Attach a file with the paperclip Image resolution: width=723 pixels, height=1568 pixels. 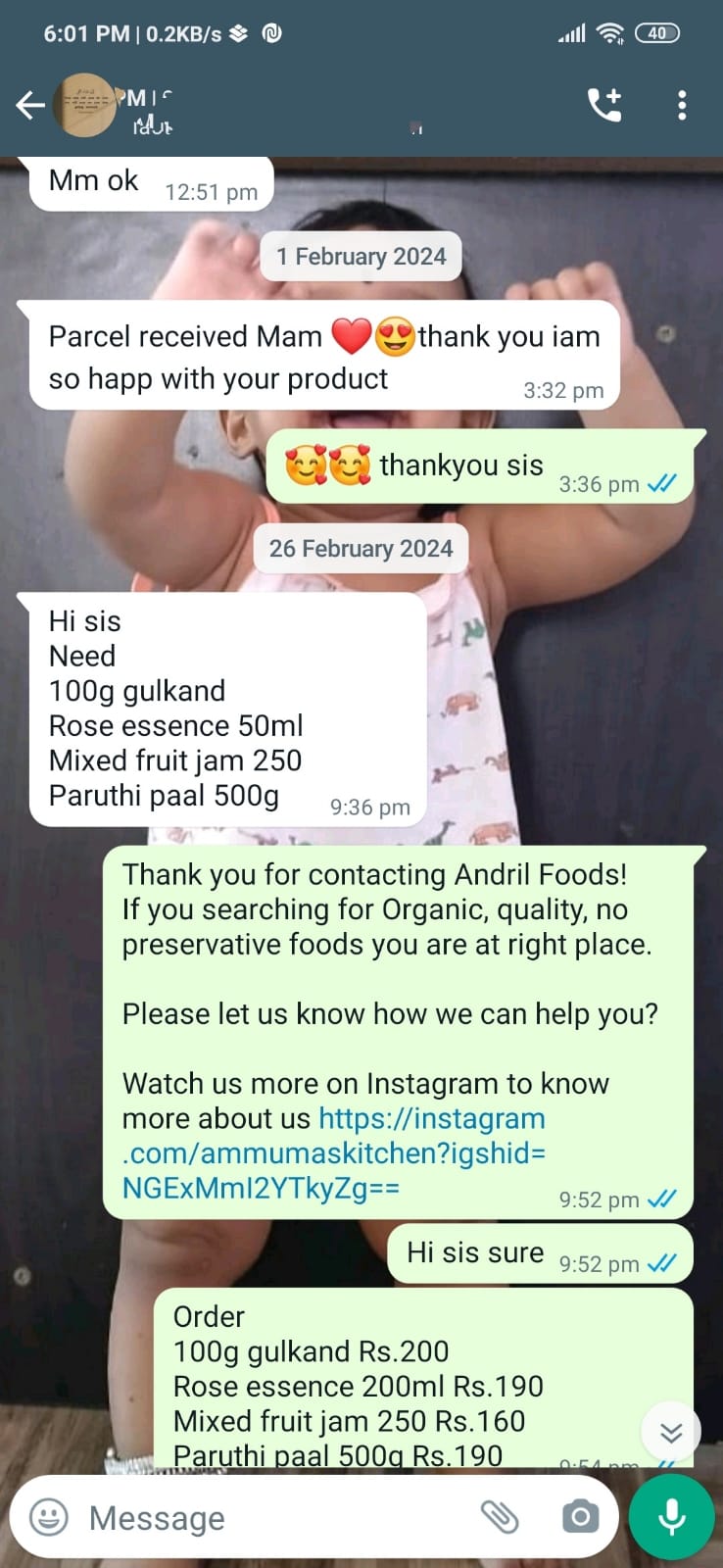pyautogui.click(x=500, y=1518)
